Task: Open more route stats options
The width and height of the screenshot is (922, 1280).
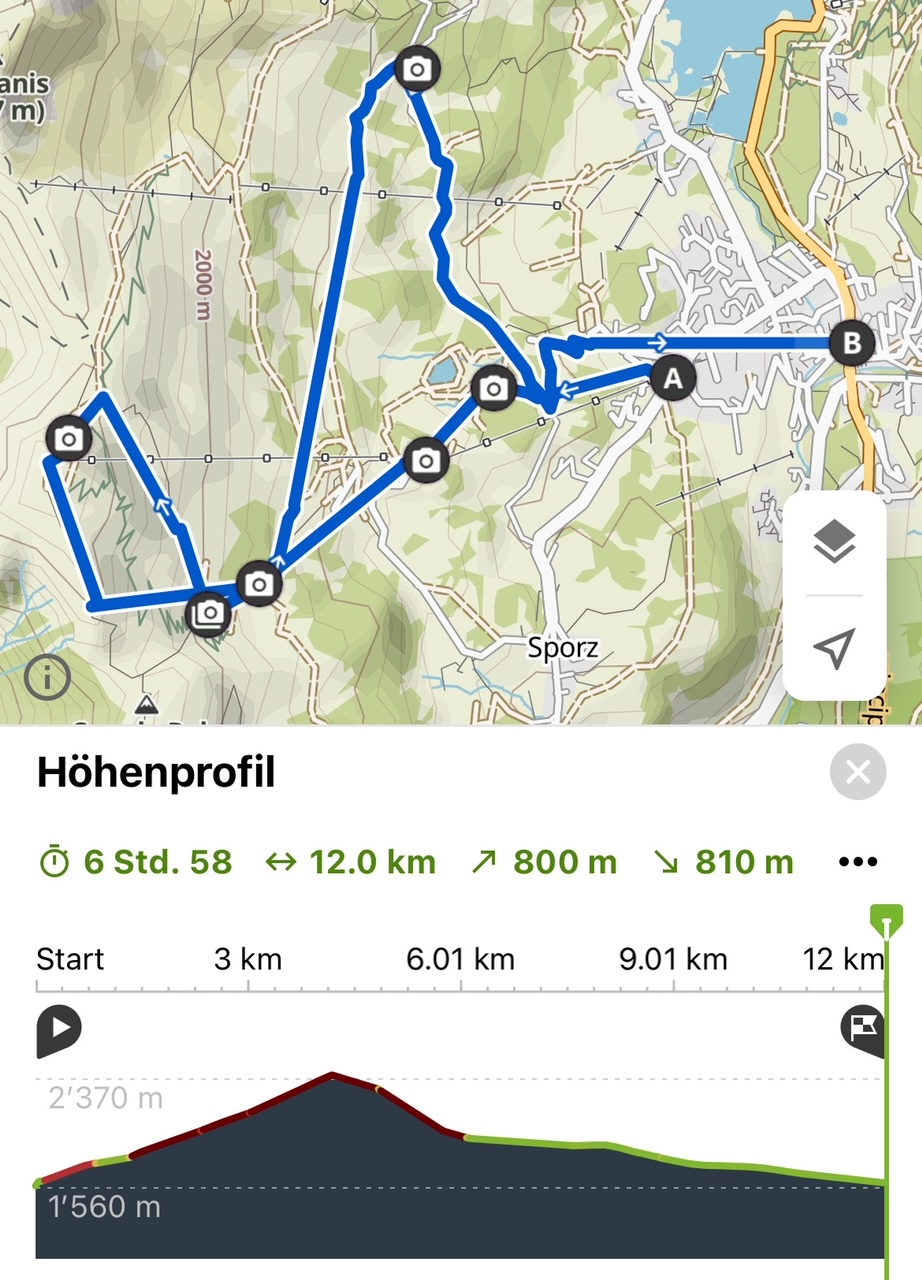Action: coord(858,862)
